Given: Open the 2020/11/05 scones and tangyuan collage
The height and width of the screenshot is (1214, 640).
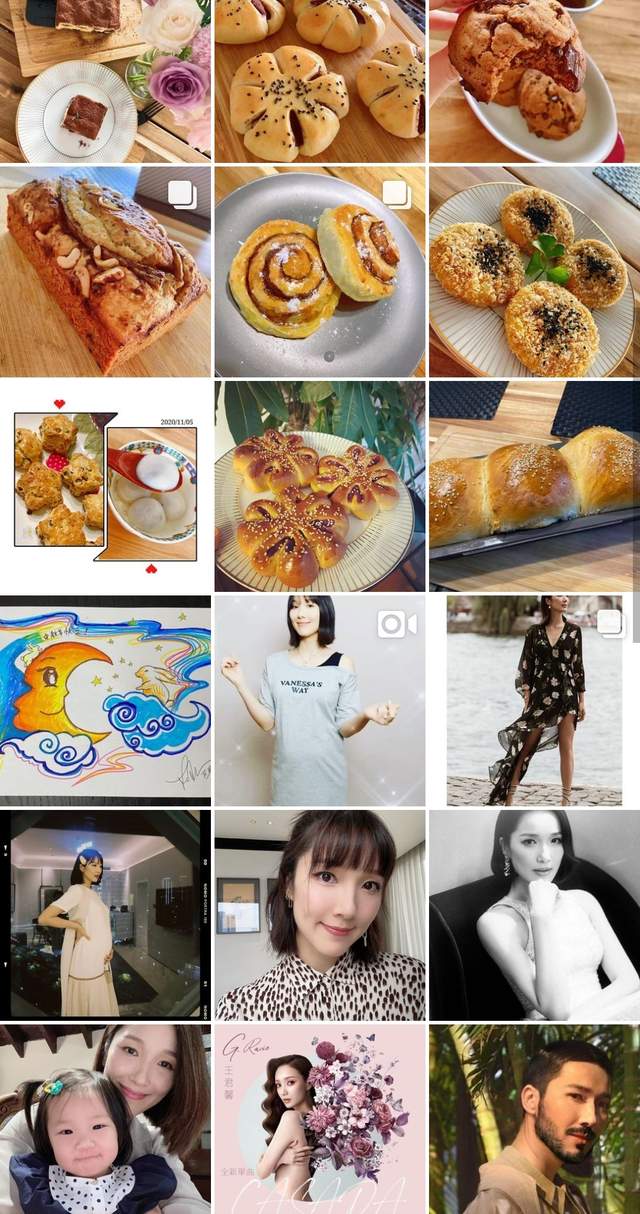Looking at the screenshot, I should pos(105,486).
